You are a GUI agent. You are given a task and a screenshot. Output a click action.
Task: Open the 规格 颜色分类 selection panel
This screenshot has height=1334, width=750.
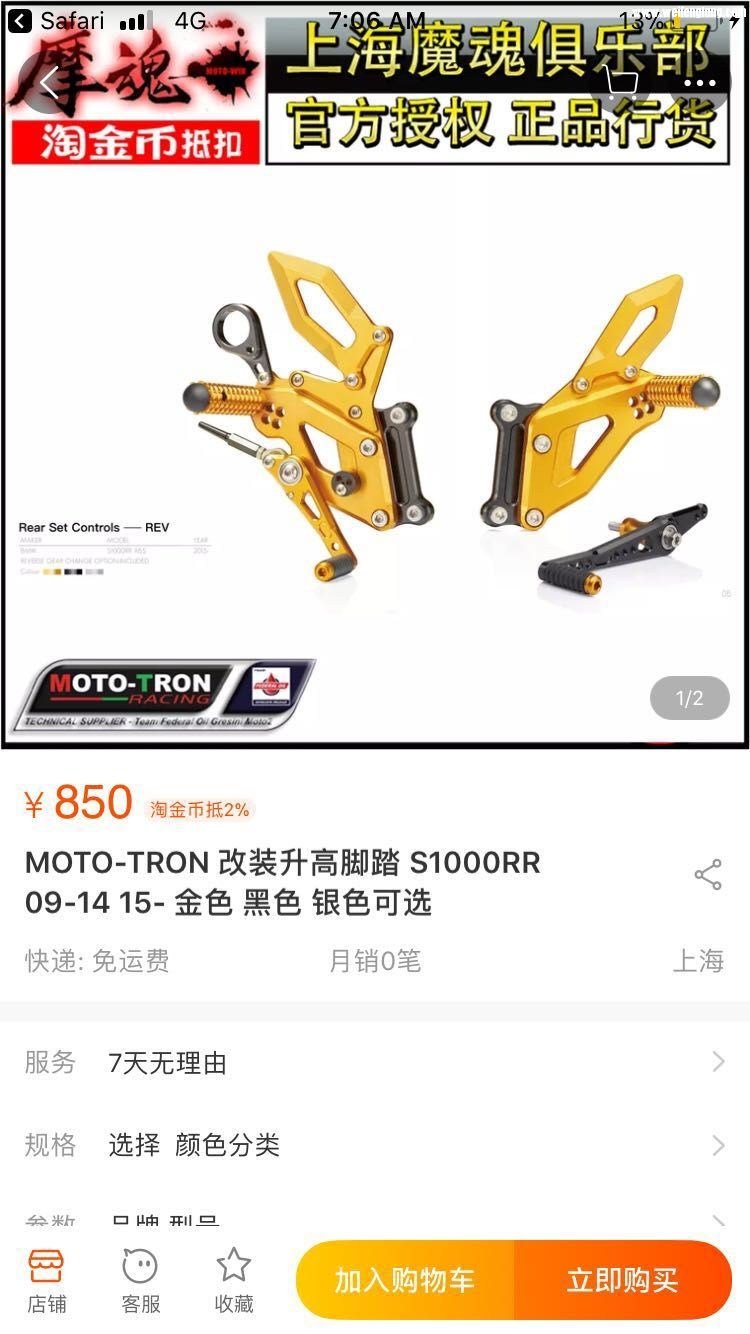click(375, 1146)
